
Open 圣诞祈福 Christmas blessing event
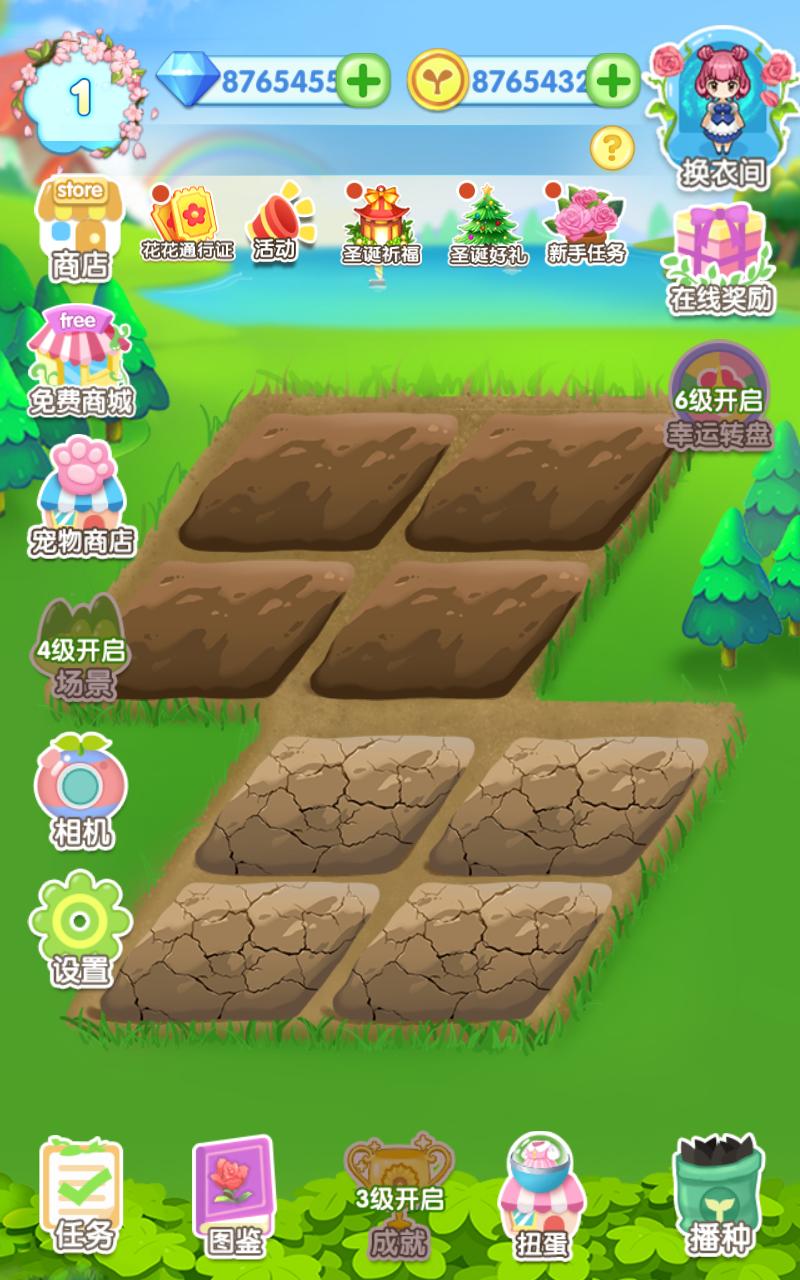381,224
